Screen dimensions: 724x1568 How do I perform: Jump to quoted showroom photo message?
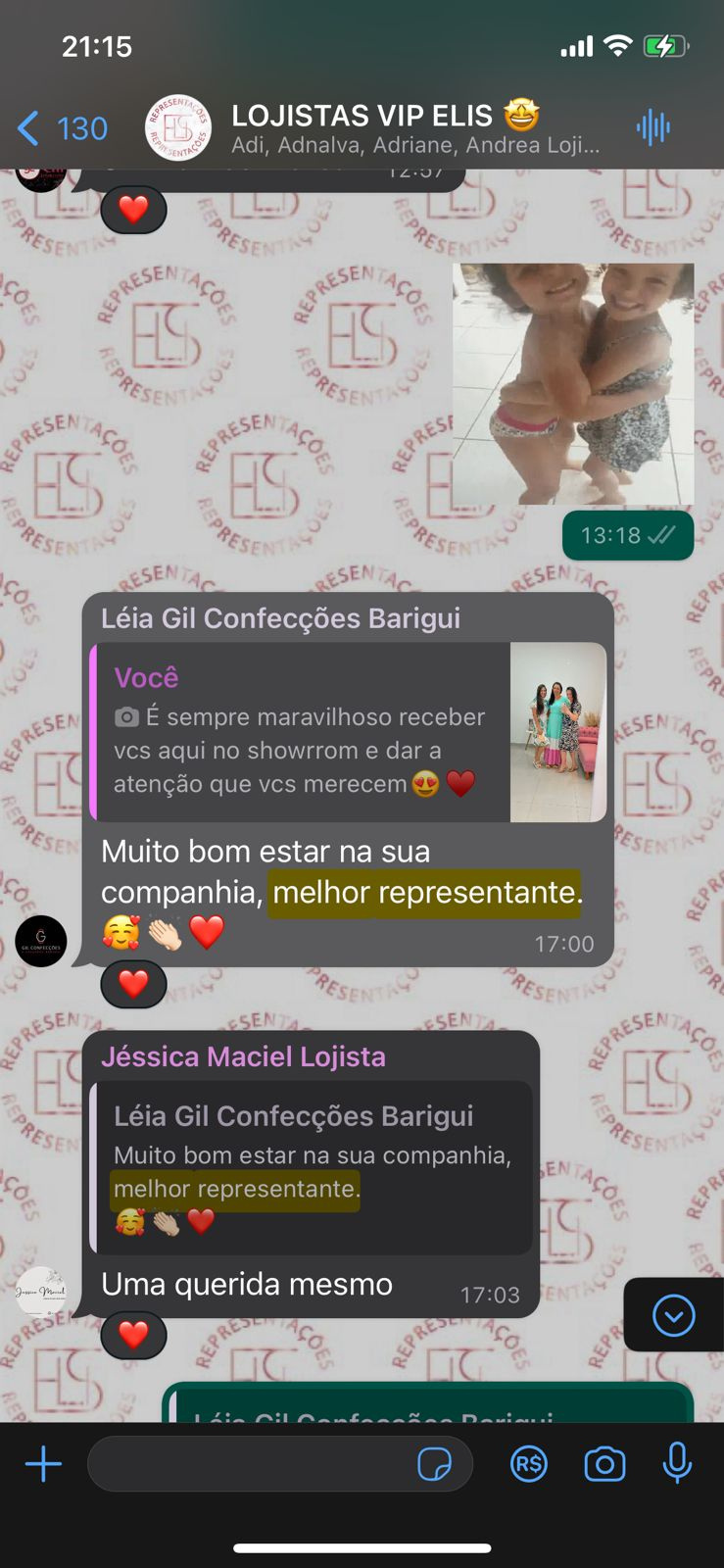(x=348, y=732)
